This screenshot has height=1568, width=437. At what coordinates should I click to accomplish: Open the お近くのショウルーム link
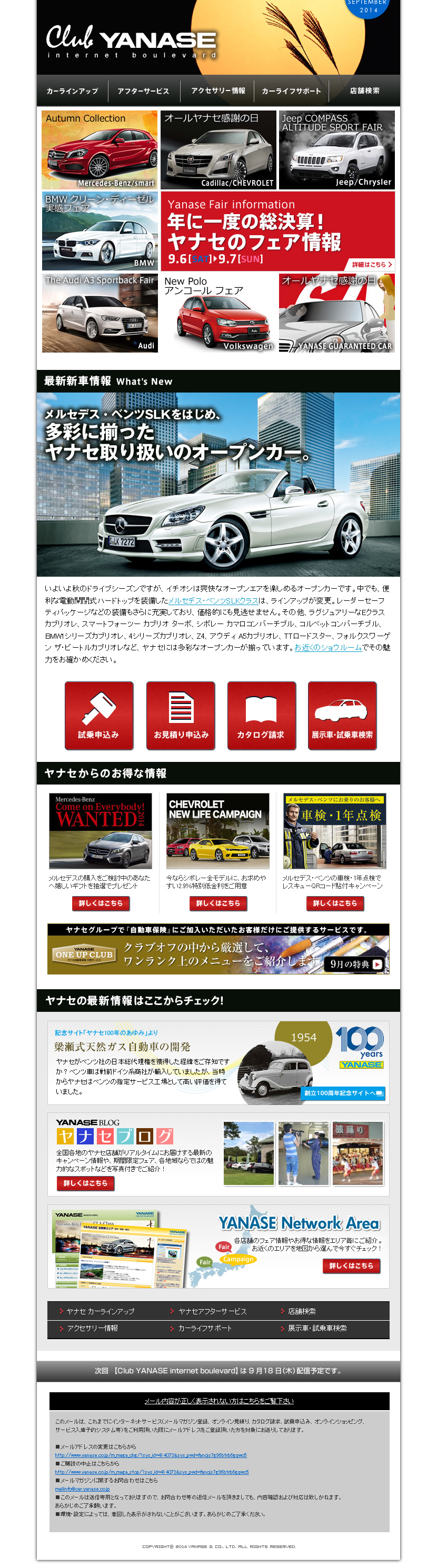(328, 648)
